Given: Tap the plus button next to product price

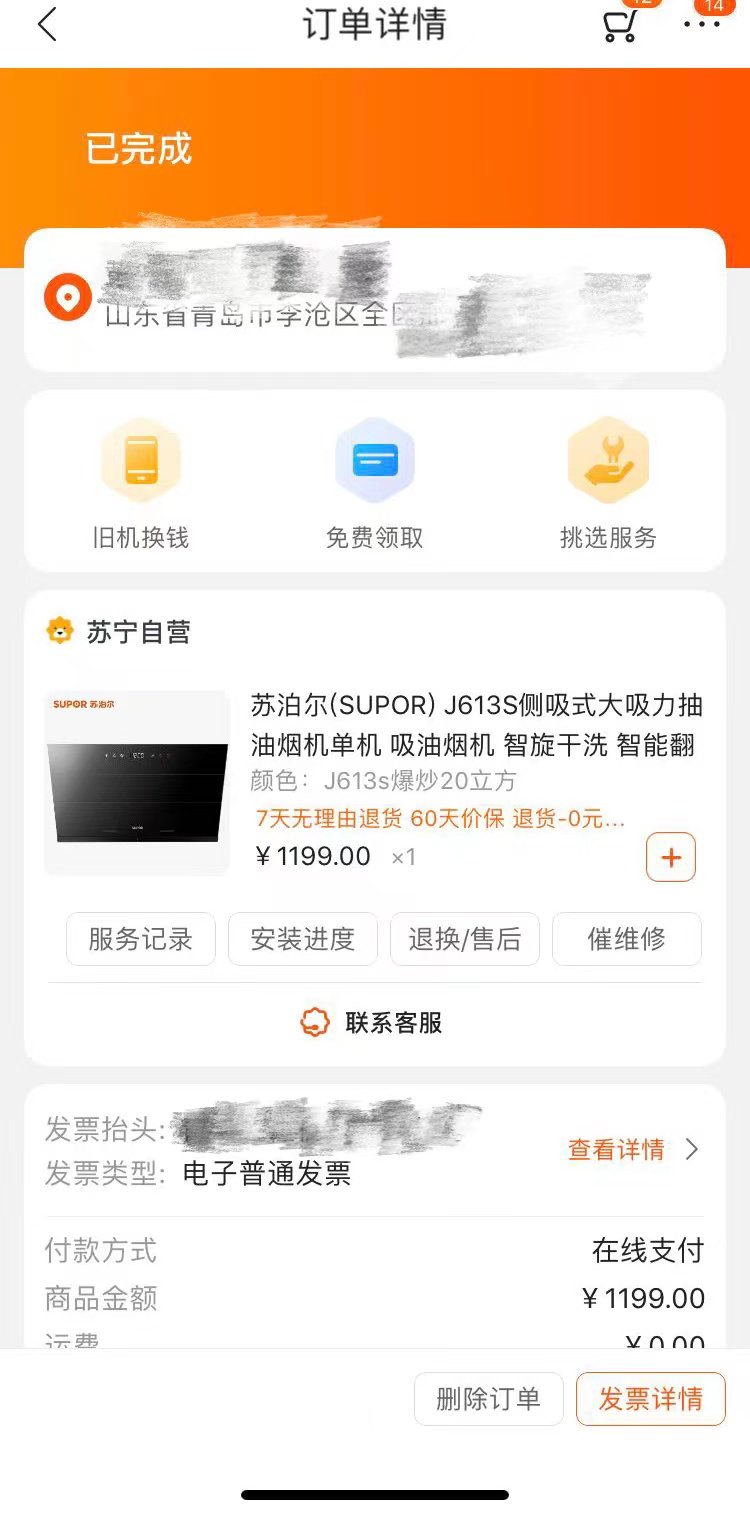Looking at the screenshot, I should (x=670, y=857).
